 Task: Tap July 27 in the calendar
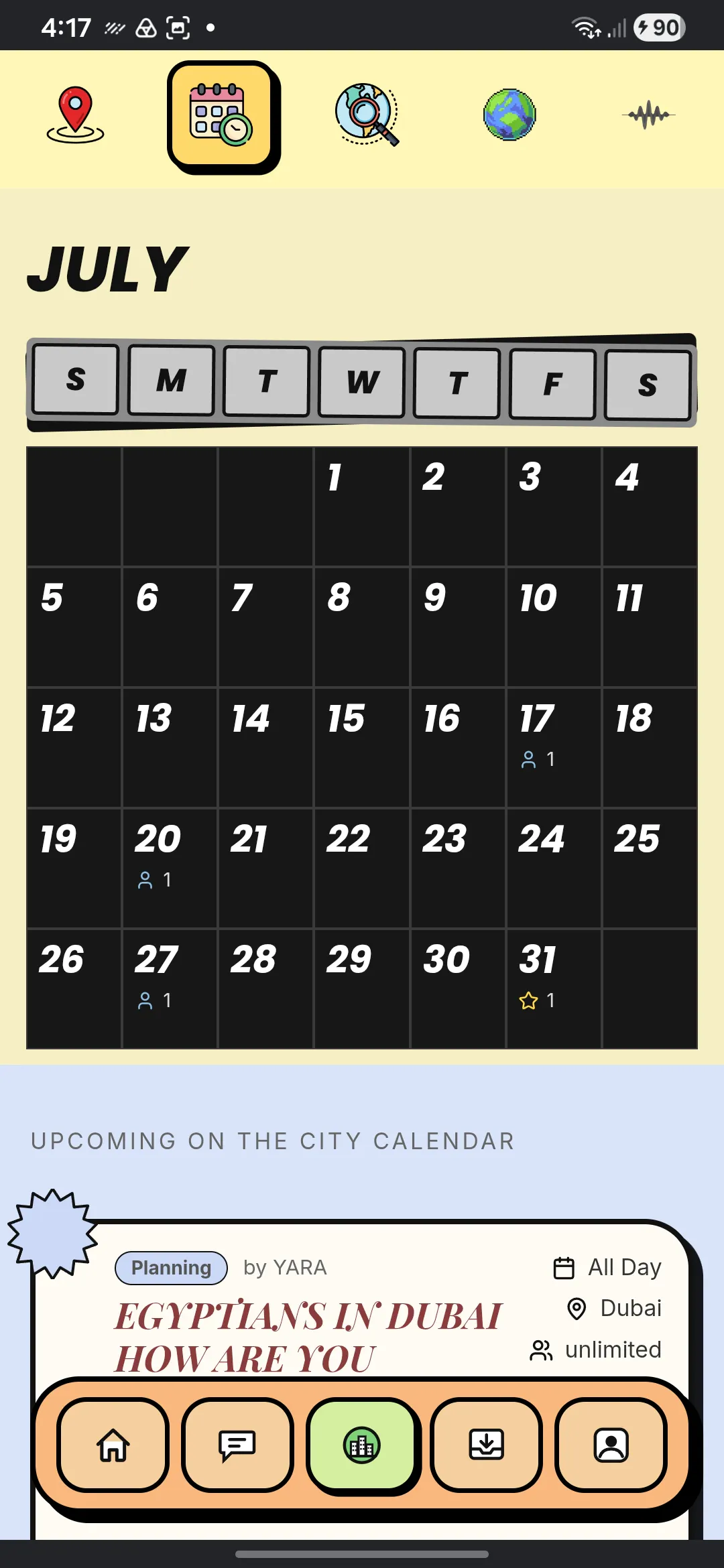pyautogui.click(x=170, y=988)
